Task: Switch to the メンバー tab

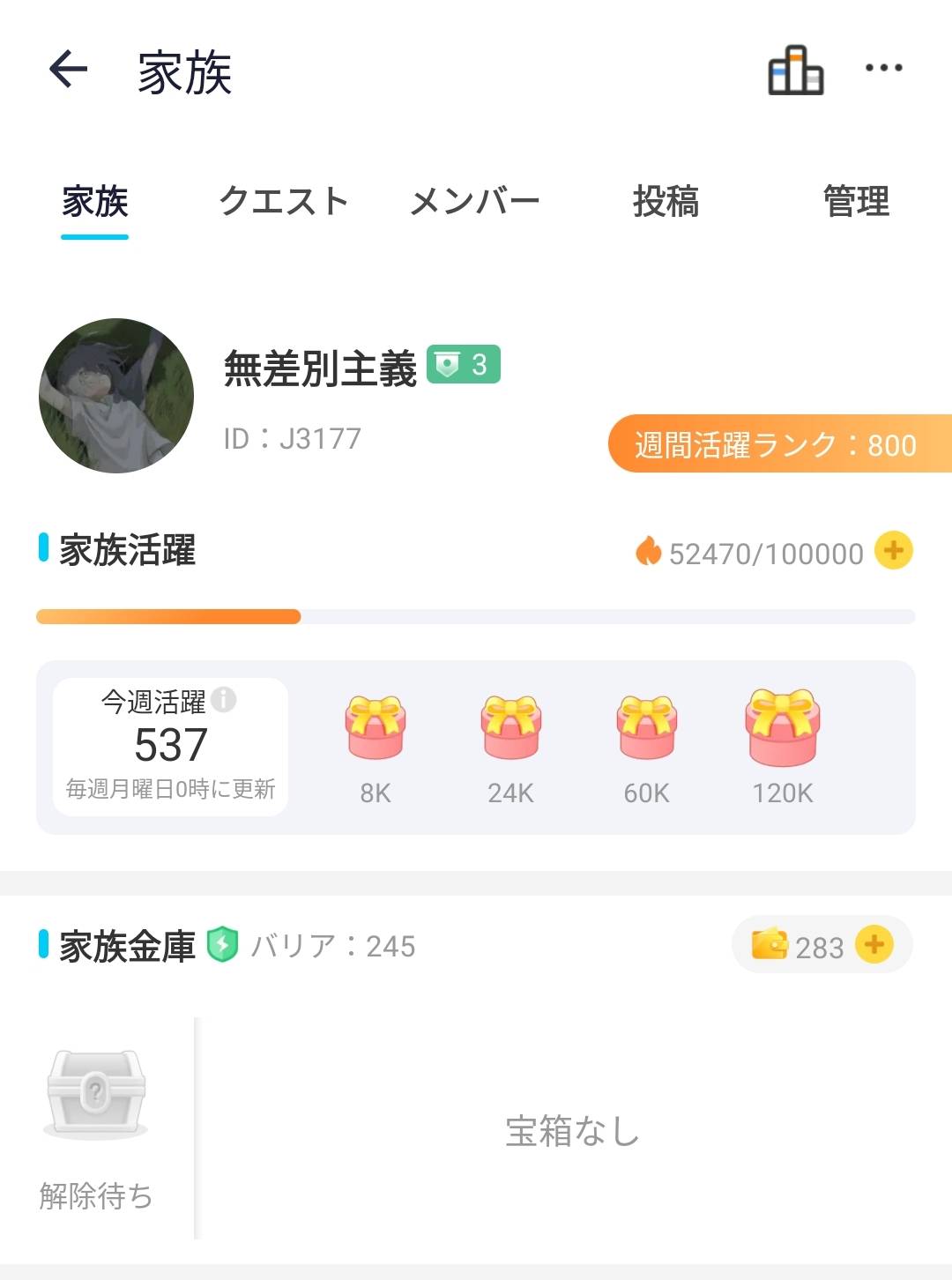Action: pos(474,202)
